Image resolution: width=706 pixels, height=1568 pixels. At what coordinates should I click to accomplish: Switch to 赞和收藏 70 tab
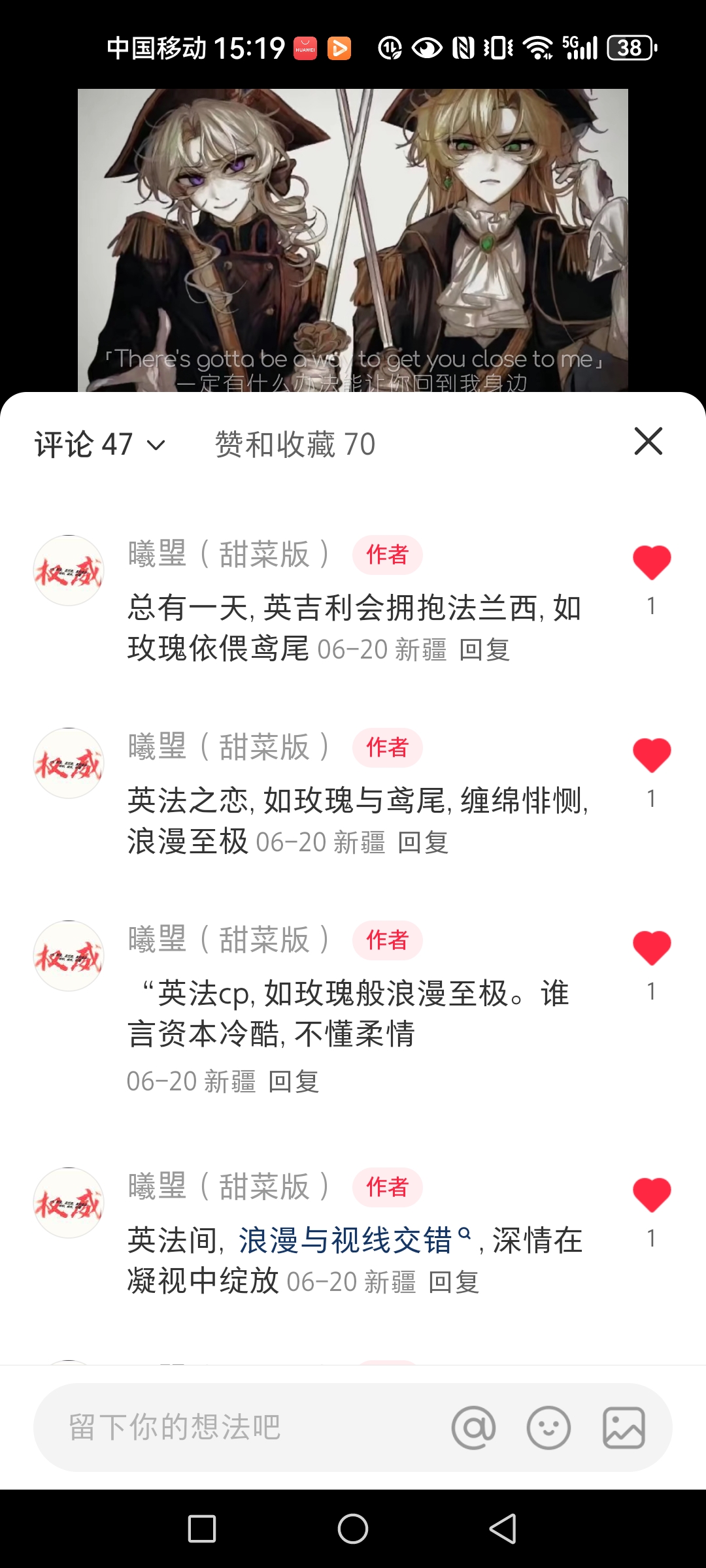pyautogui.click(x=292, y=444)
